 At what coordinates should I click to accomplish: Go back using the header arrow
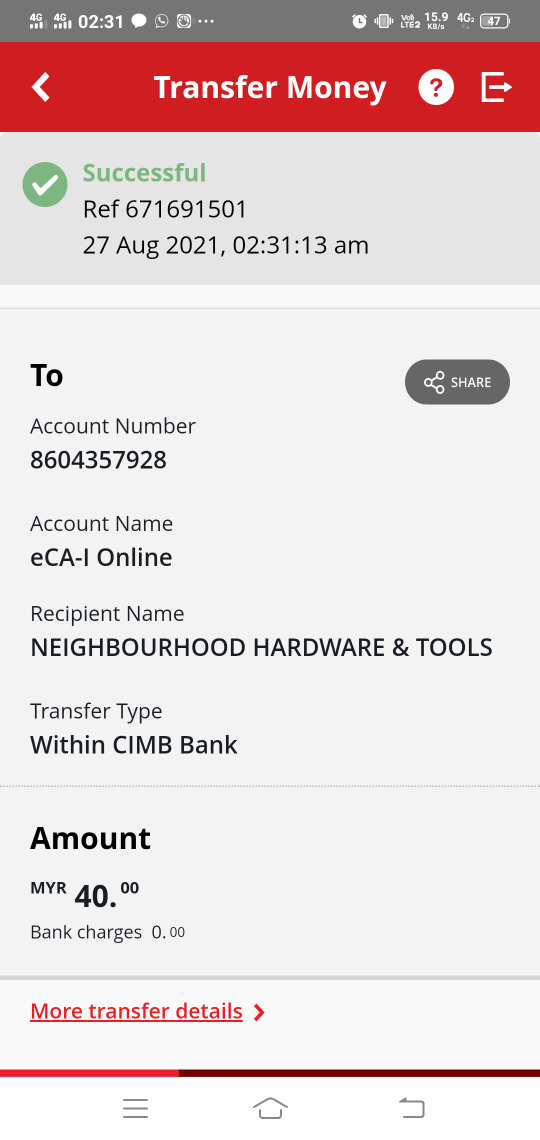tap(41, 87)
